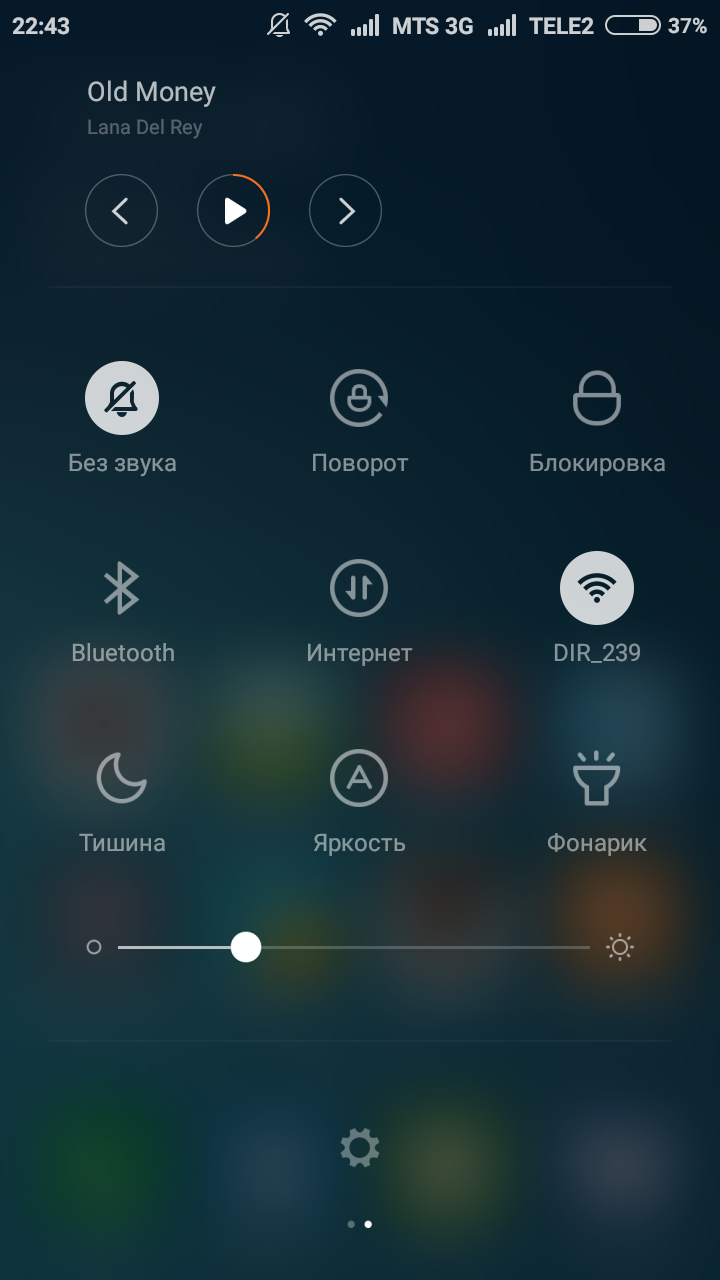Skip to the previous track

pyautogui.click(x=121, y=211)
